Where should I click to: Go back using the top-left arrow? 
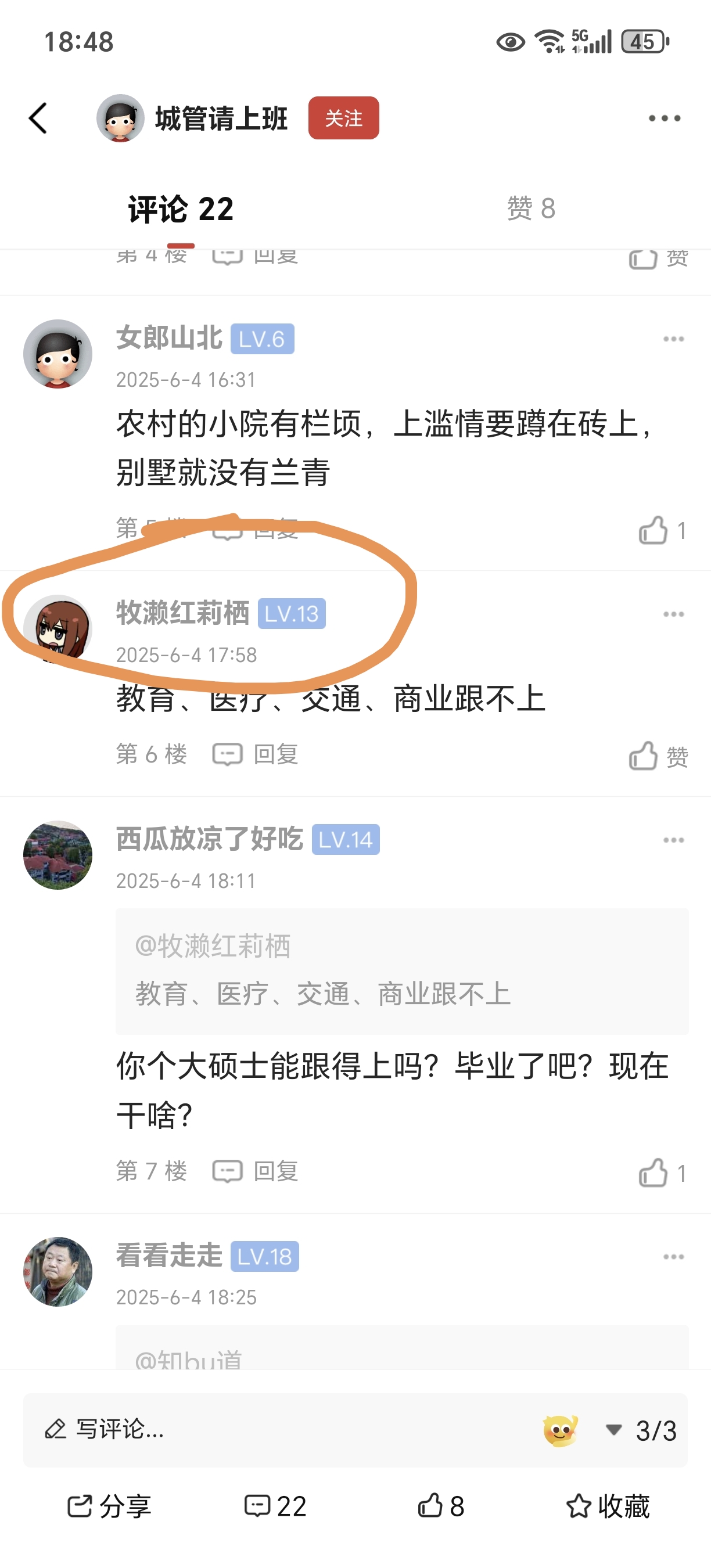(x=38, y=118)
